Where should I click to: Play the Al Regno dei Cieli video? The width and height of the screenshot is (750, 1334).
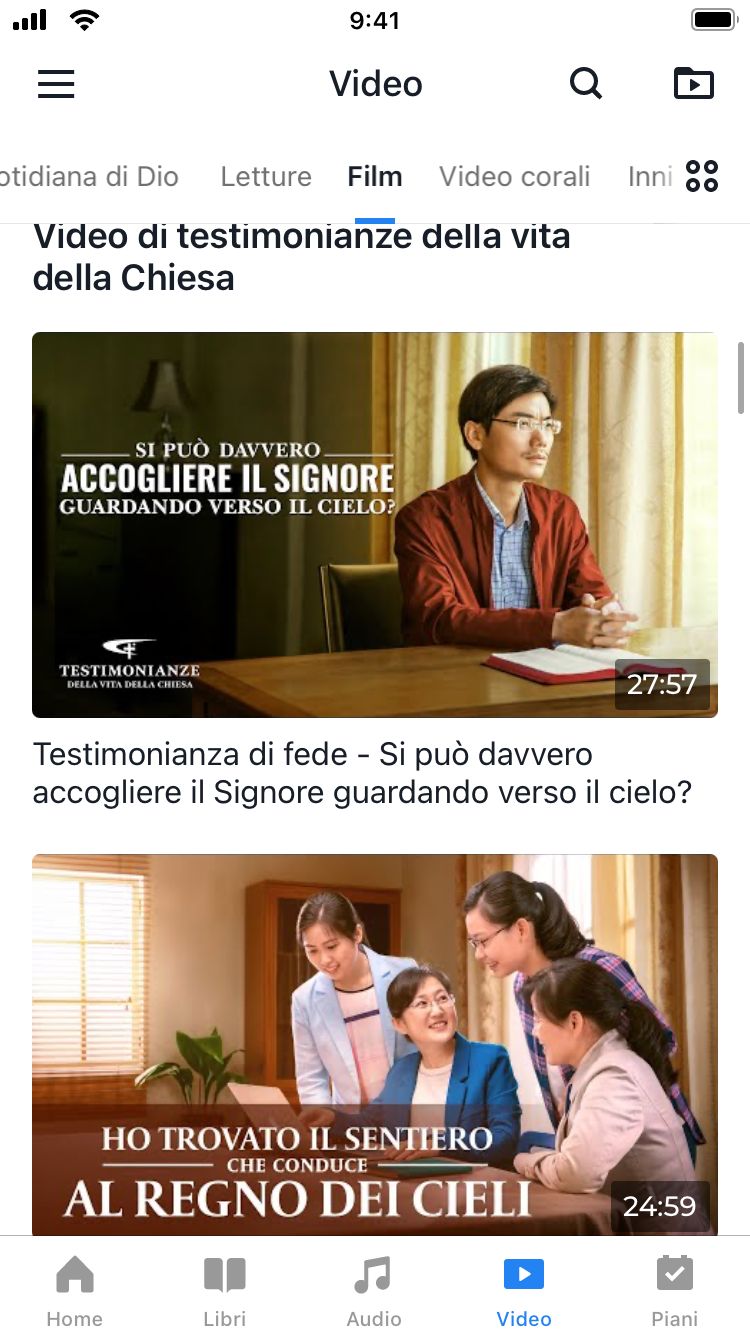[x=374, y=1044]
